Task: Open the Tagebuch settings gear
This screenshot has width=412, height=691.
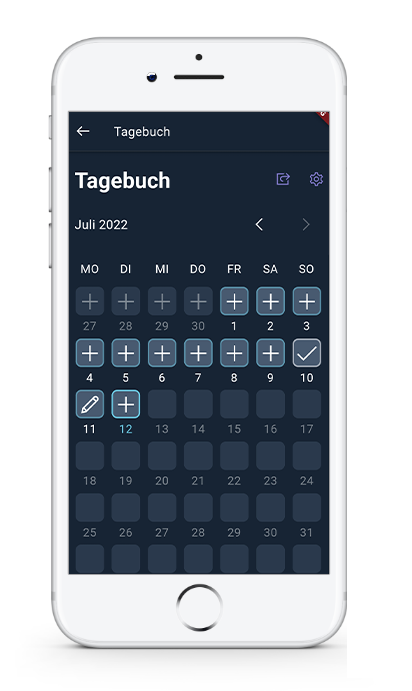Action: point(316,179)
